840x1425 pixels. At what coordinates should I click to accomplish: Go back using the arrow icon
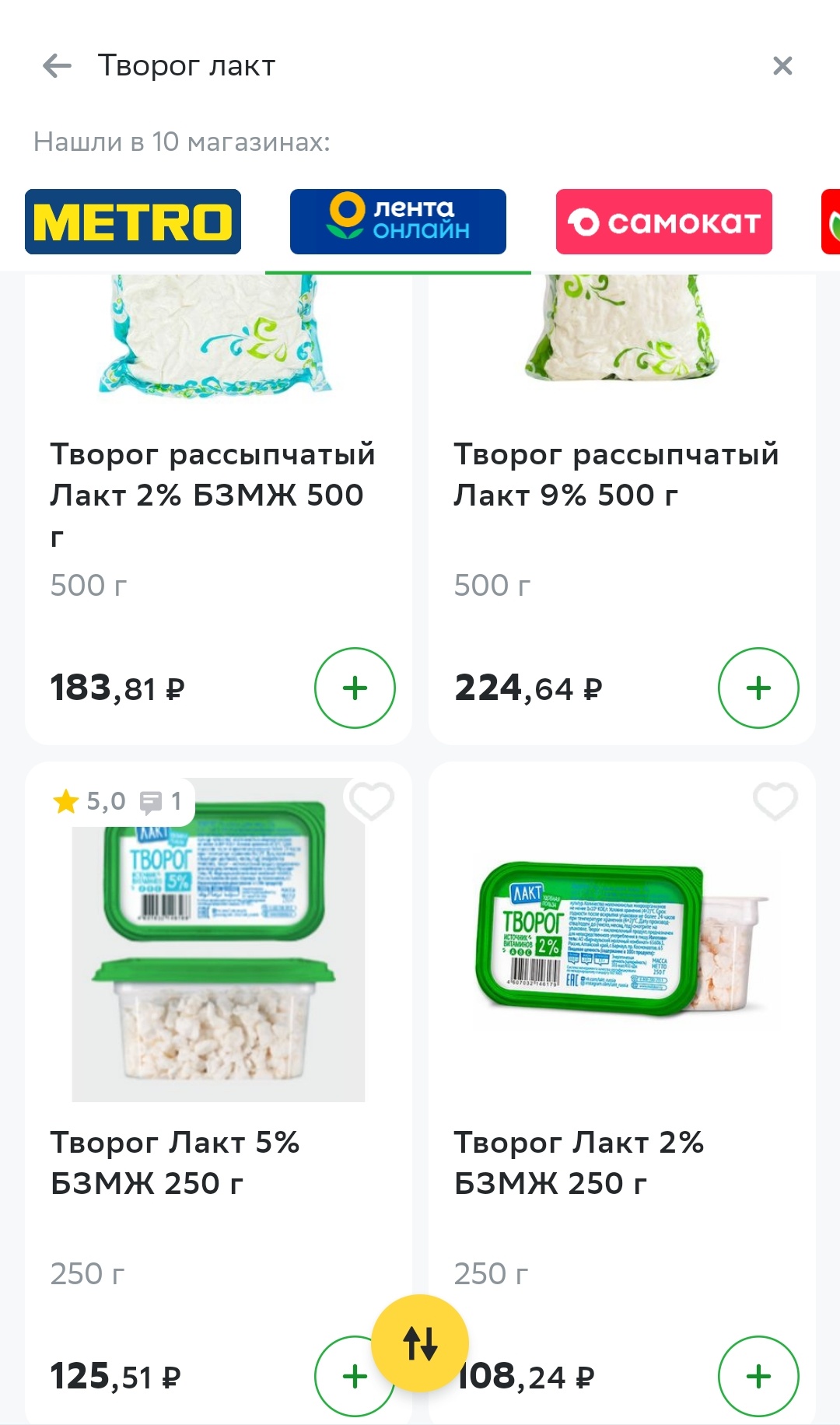(57, 66)
